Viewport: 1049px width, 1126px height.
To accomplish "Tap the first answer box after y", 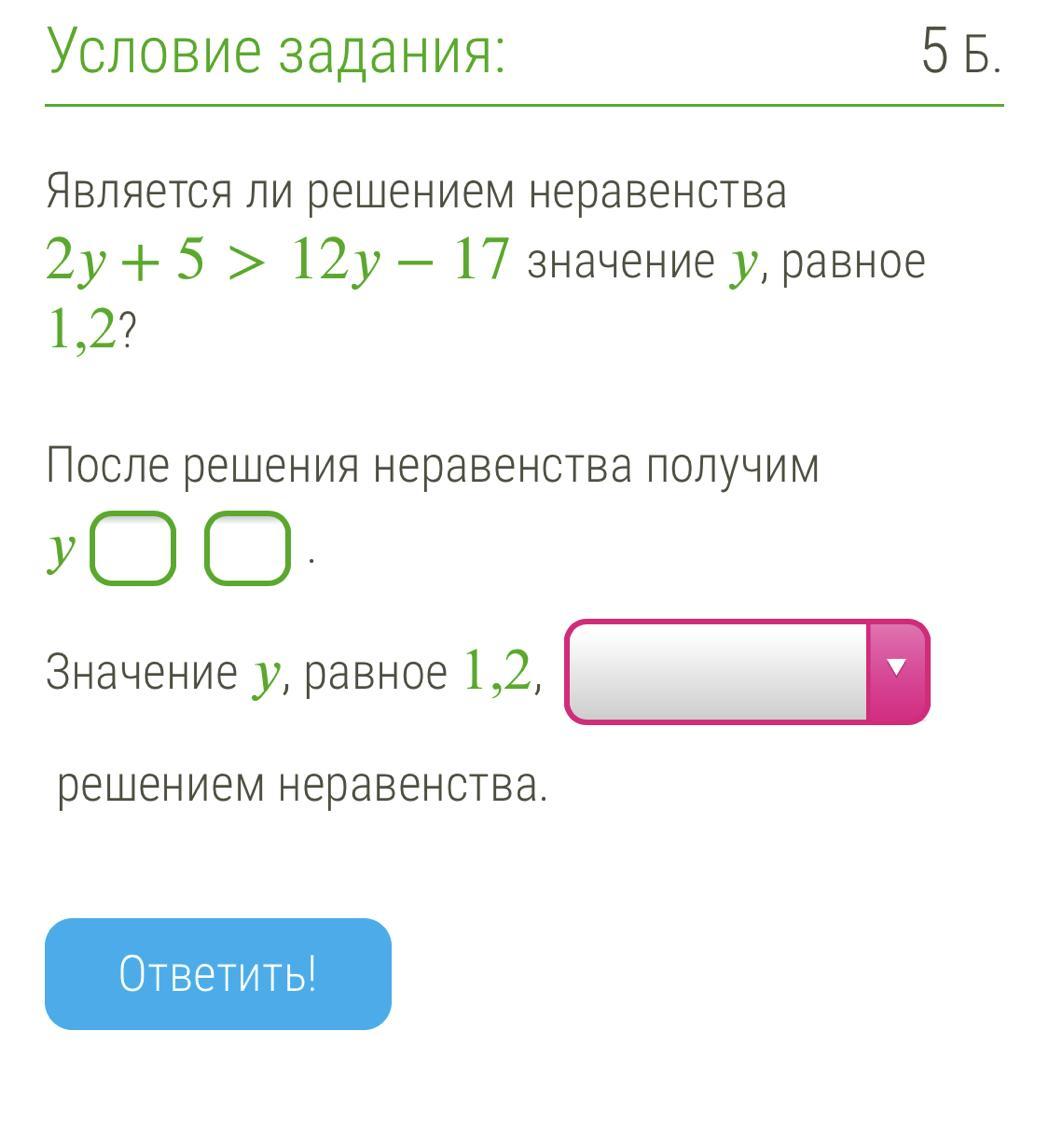I will [x=133, y=548].
